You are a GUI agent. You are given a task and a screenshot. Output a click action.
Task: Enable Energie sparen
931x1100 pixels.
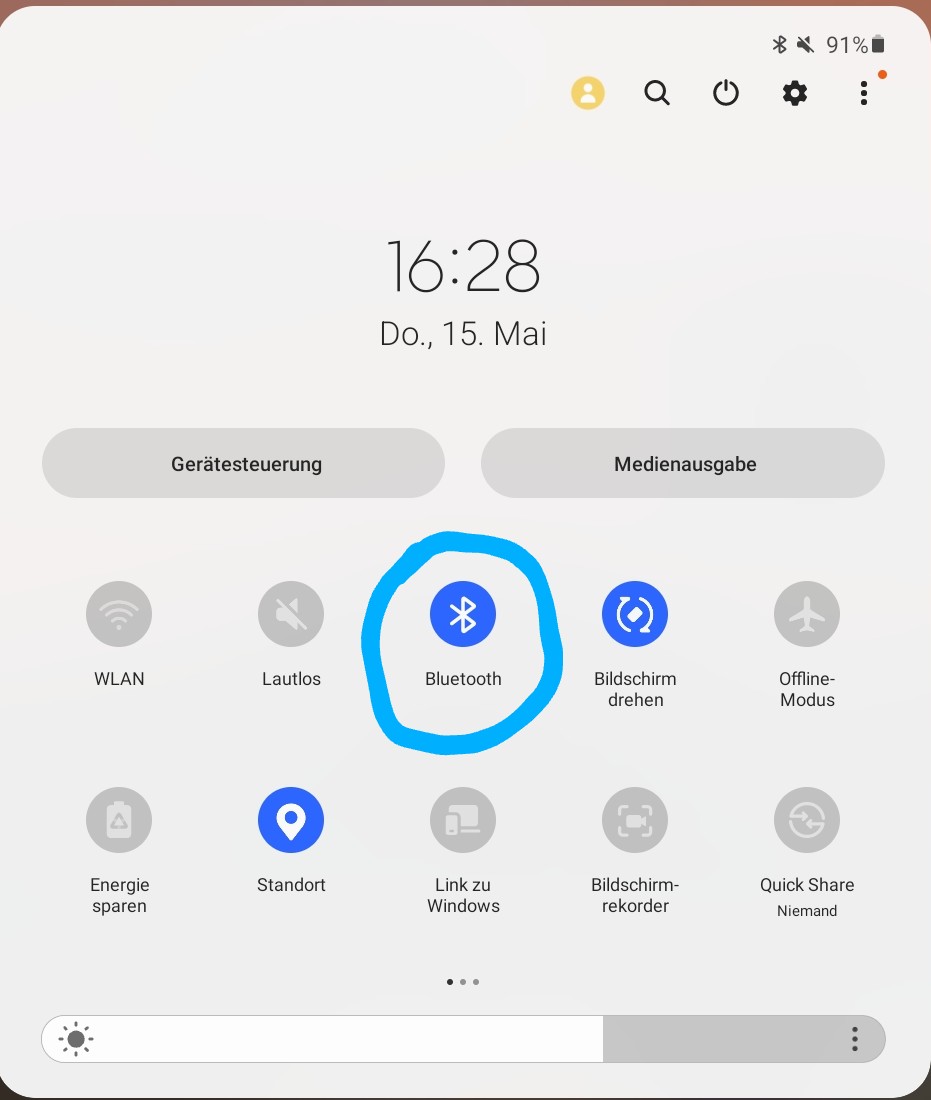point(119,820)
